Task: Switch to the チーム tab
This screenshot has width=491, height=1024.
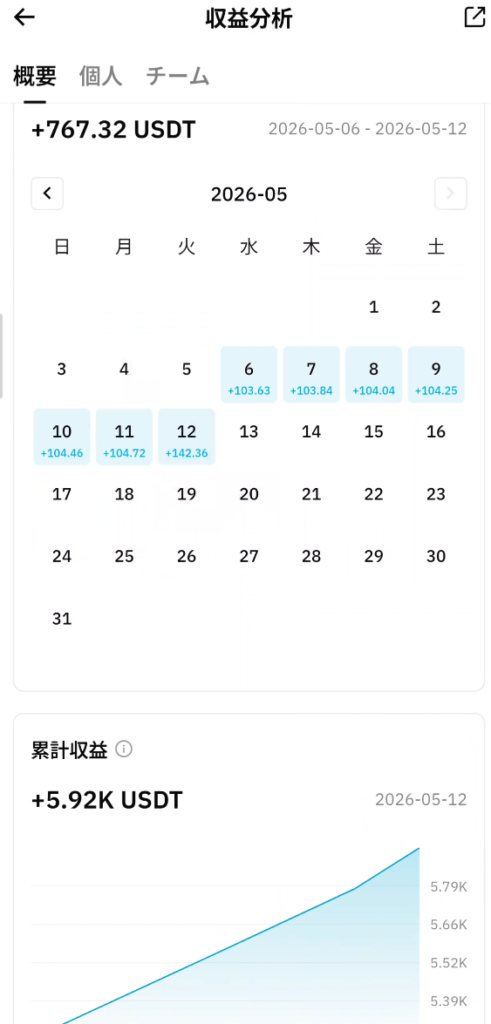Action: coord(178,76)
